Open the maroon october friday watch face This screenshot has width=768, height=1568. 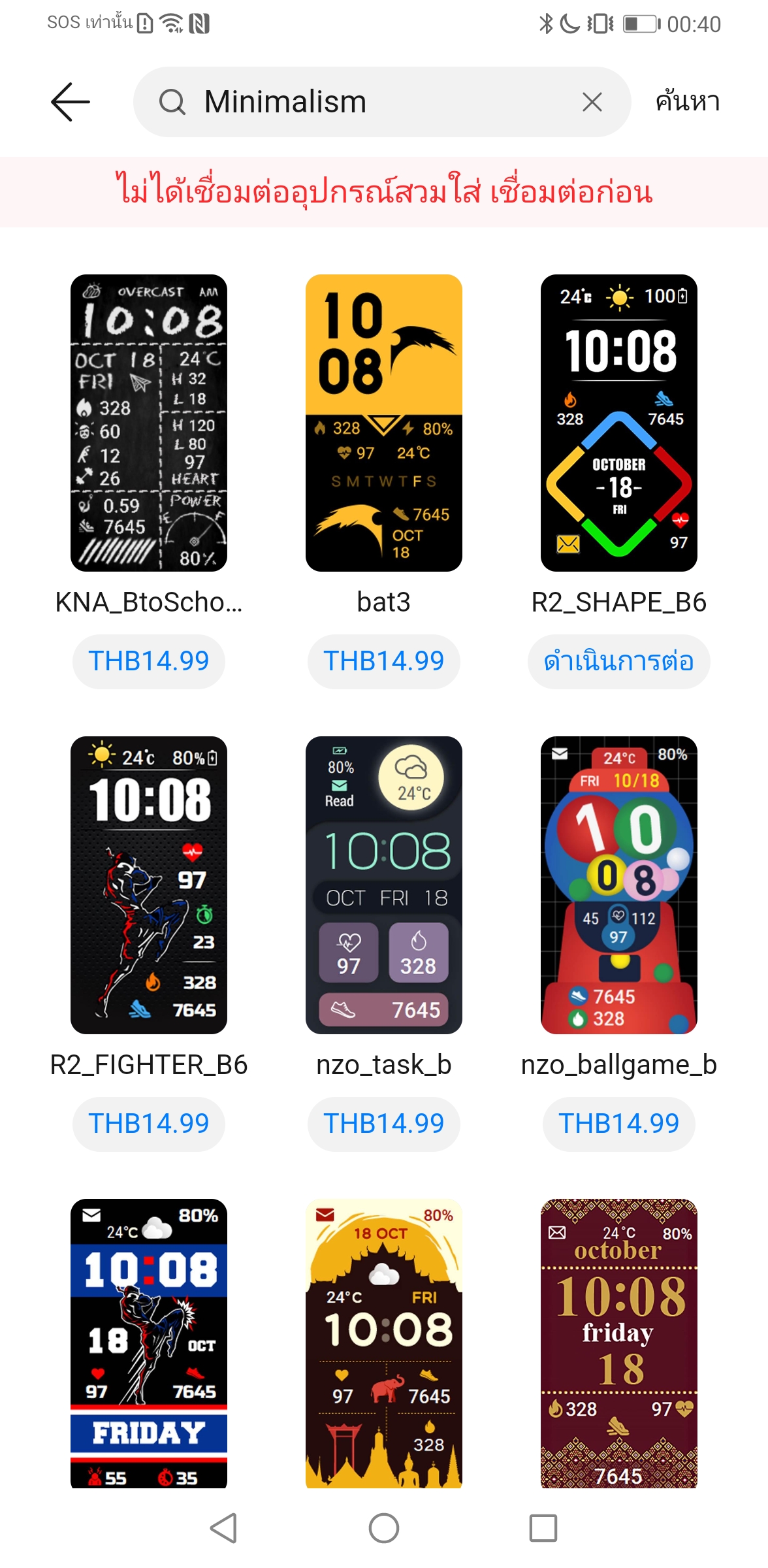tap(619, 1343)
